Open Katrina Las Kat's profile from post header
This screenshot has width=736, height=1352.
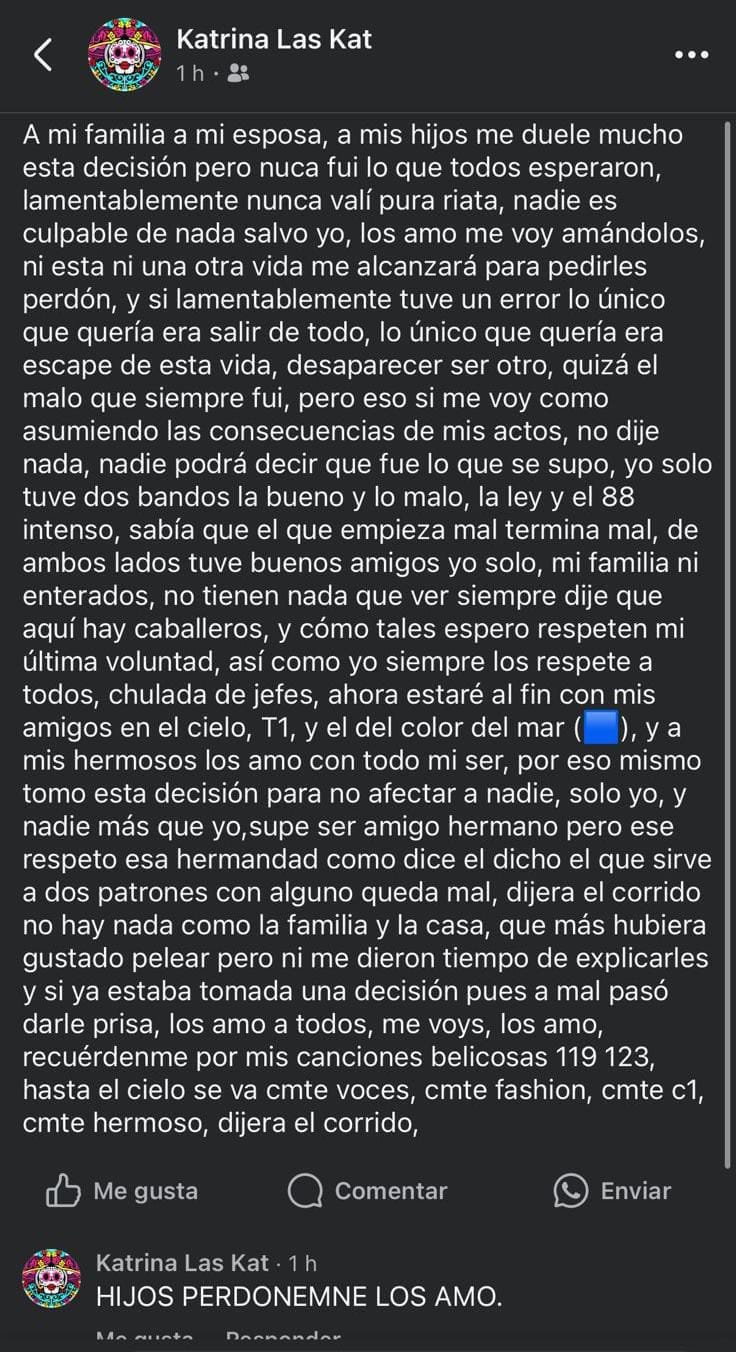point(273,39)
